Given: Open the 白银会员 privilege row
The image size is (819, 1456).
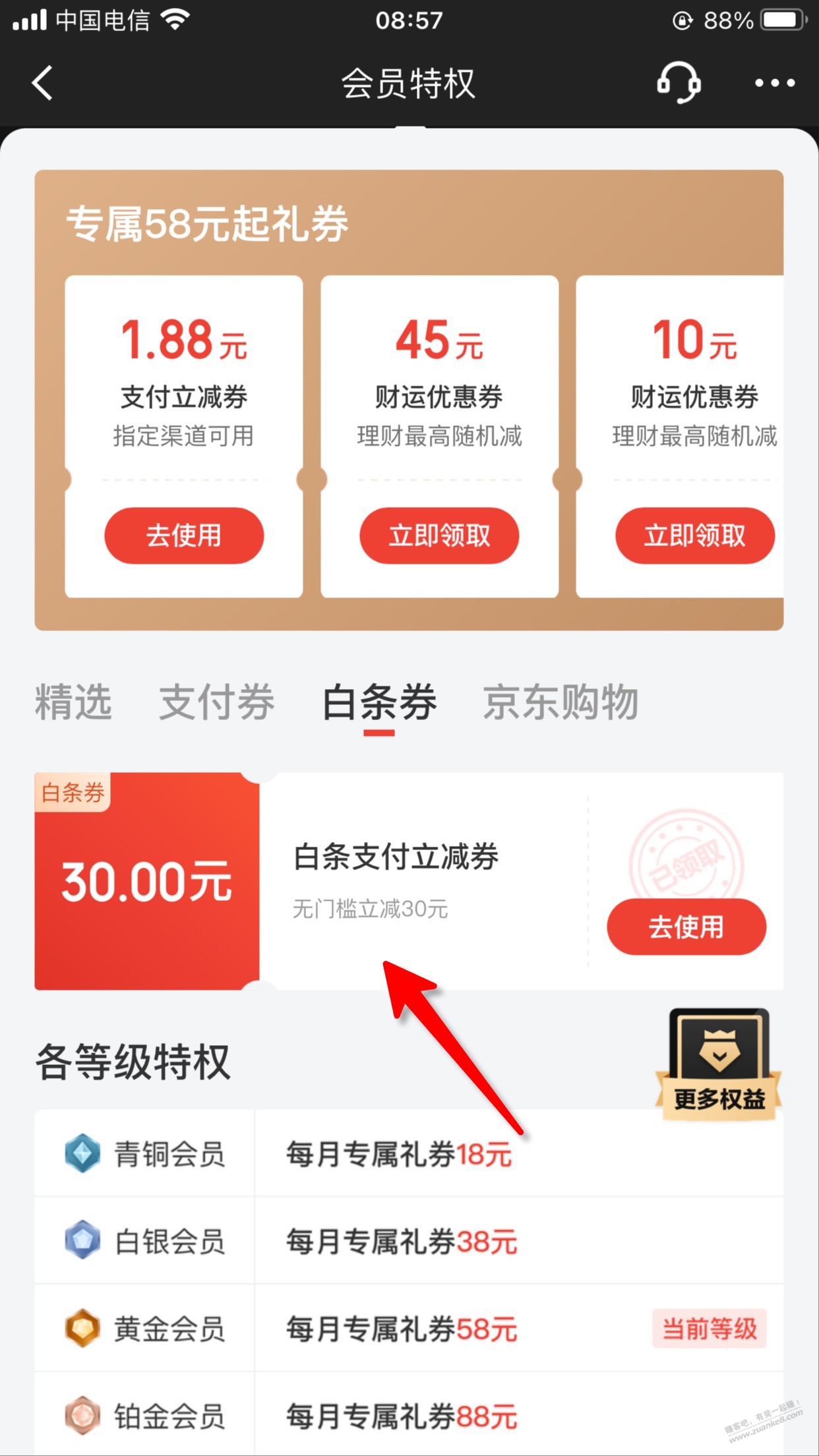Looking at the screenshot, I should (409, 1240).
